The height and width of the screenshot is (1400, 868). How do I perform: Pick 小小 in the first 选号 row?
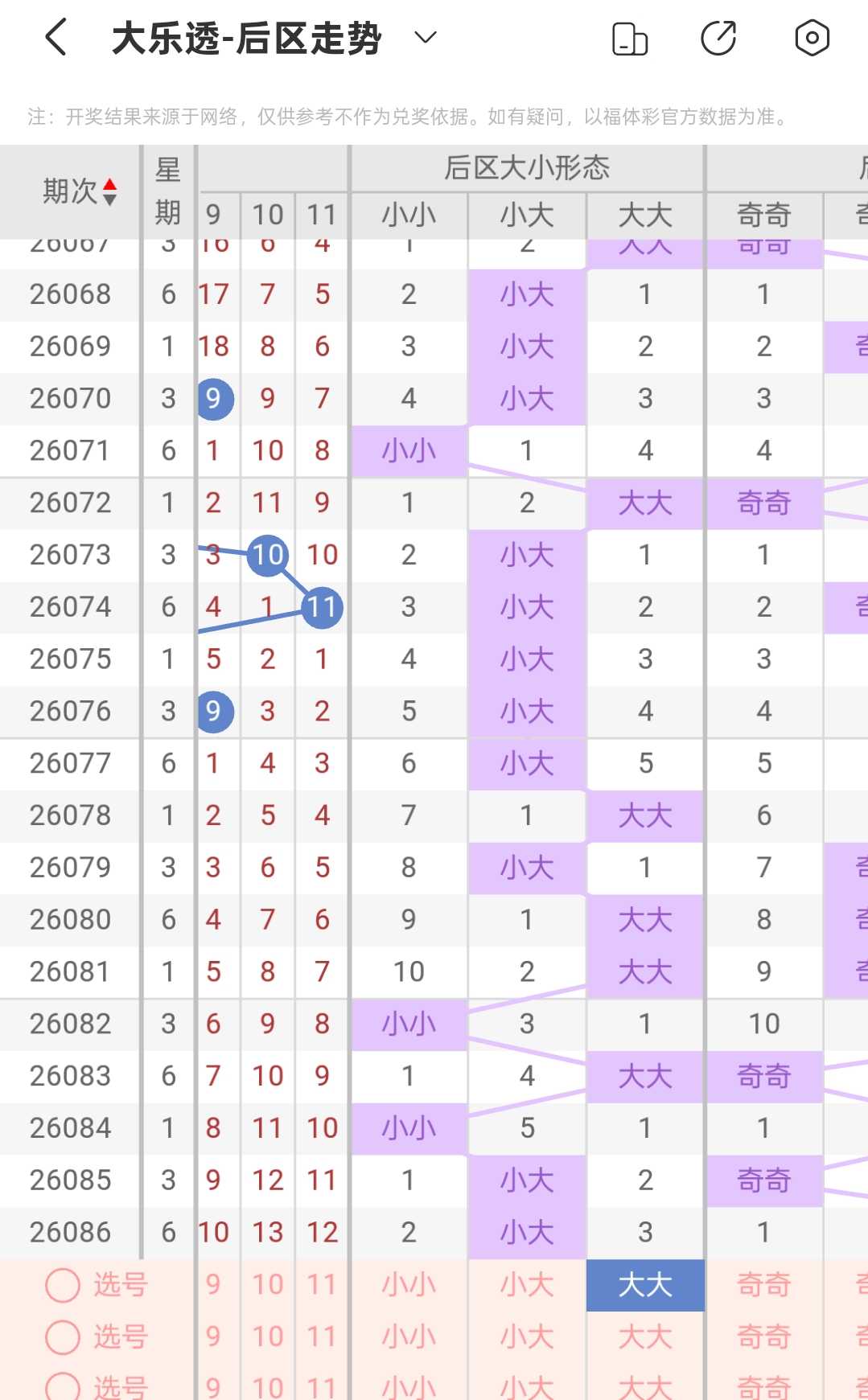(409, 1285)
